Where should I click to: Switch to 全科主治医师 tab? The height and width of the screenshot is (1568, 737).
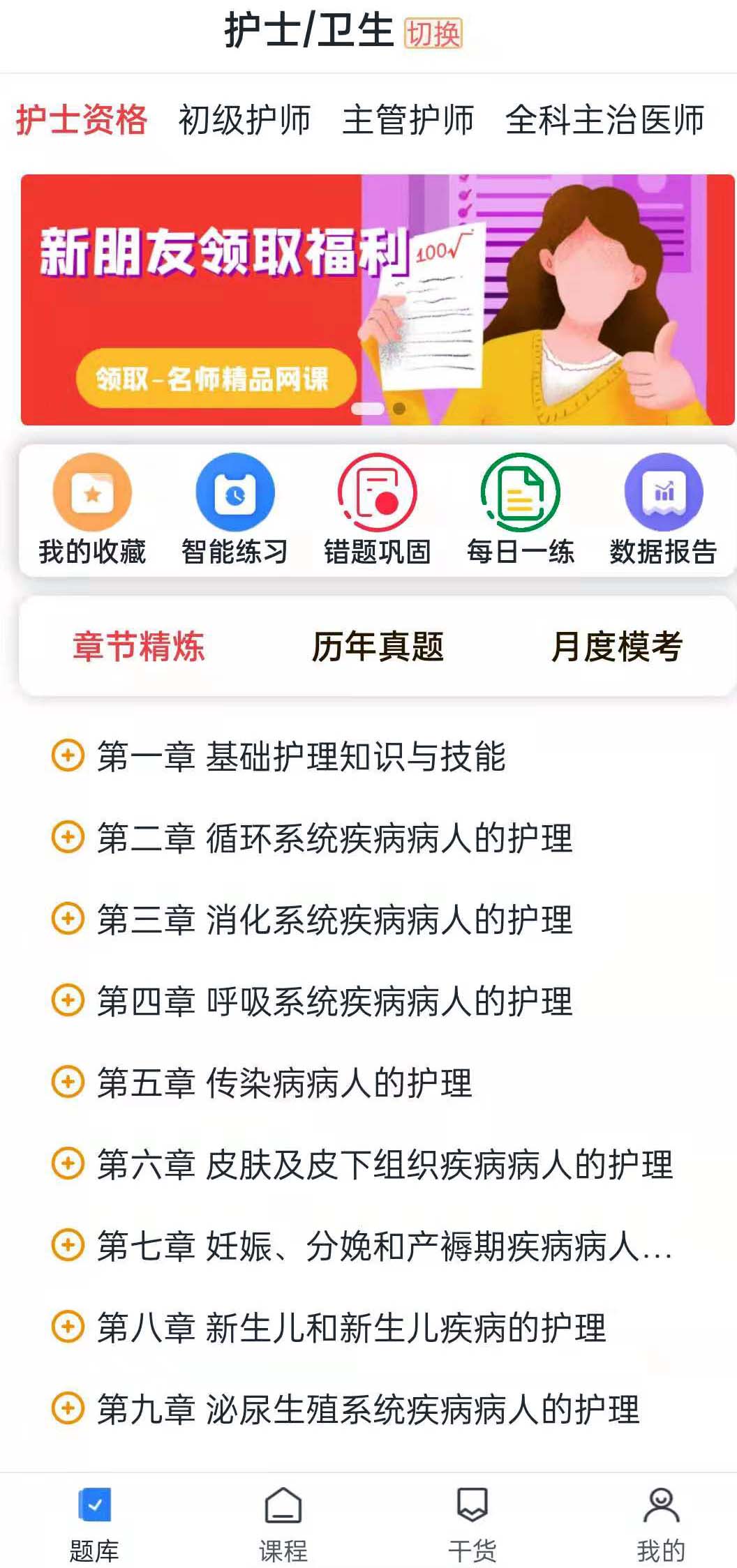604,119
